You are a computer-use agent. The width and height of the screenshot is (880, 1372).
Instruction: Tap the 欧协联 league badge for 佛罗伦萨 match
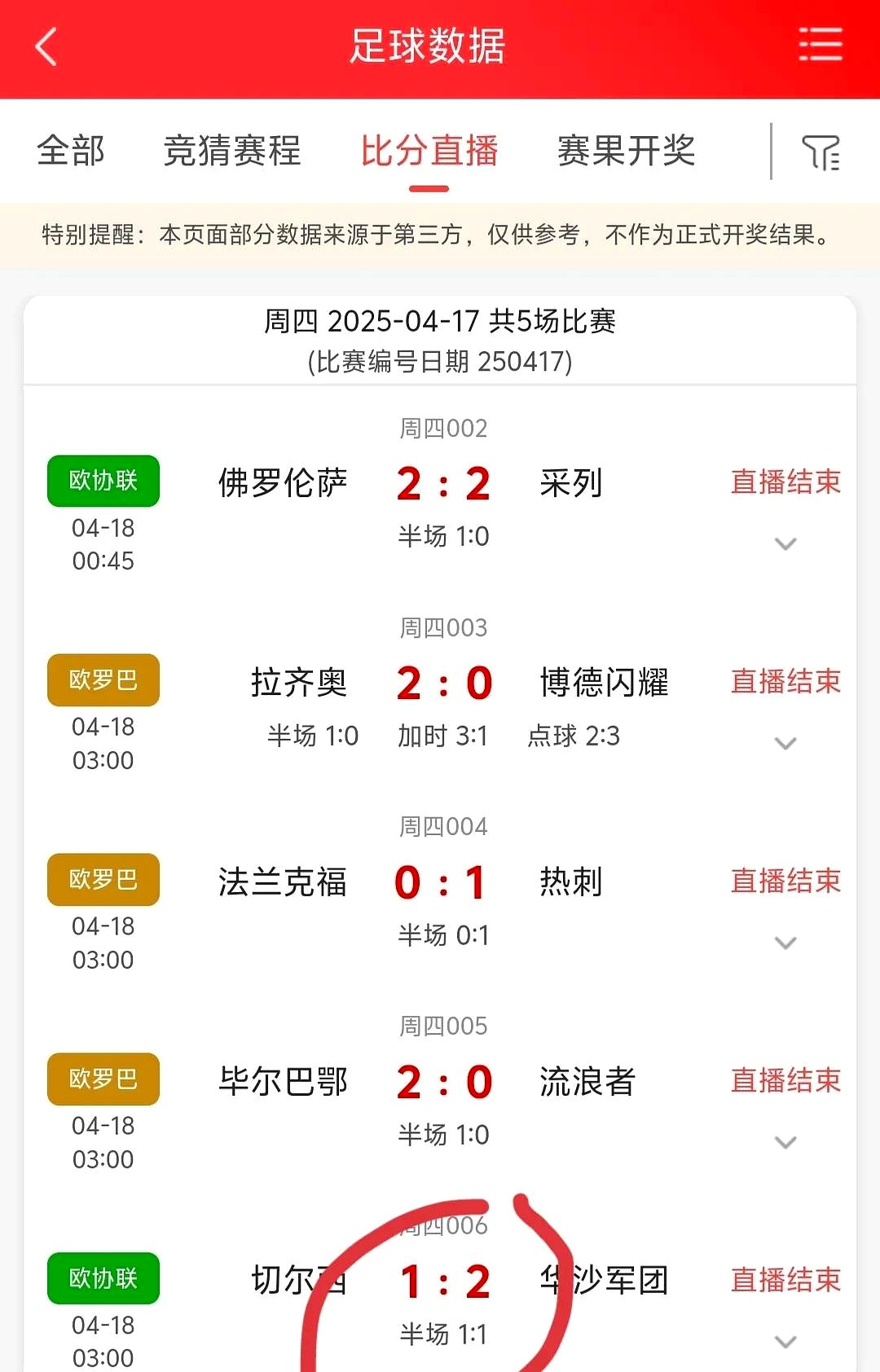[x=103, y=481]
